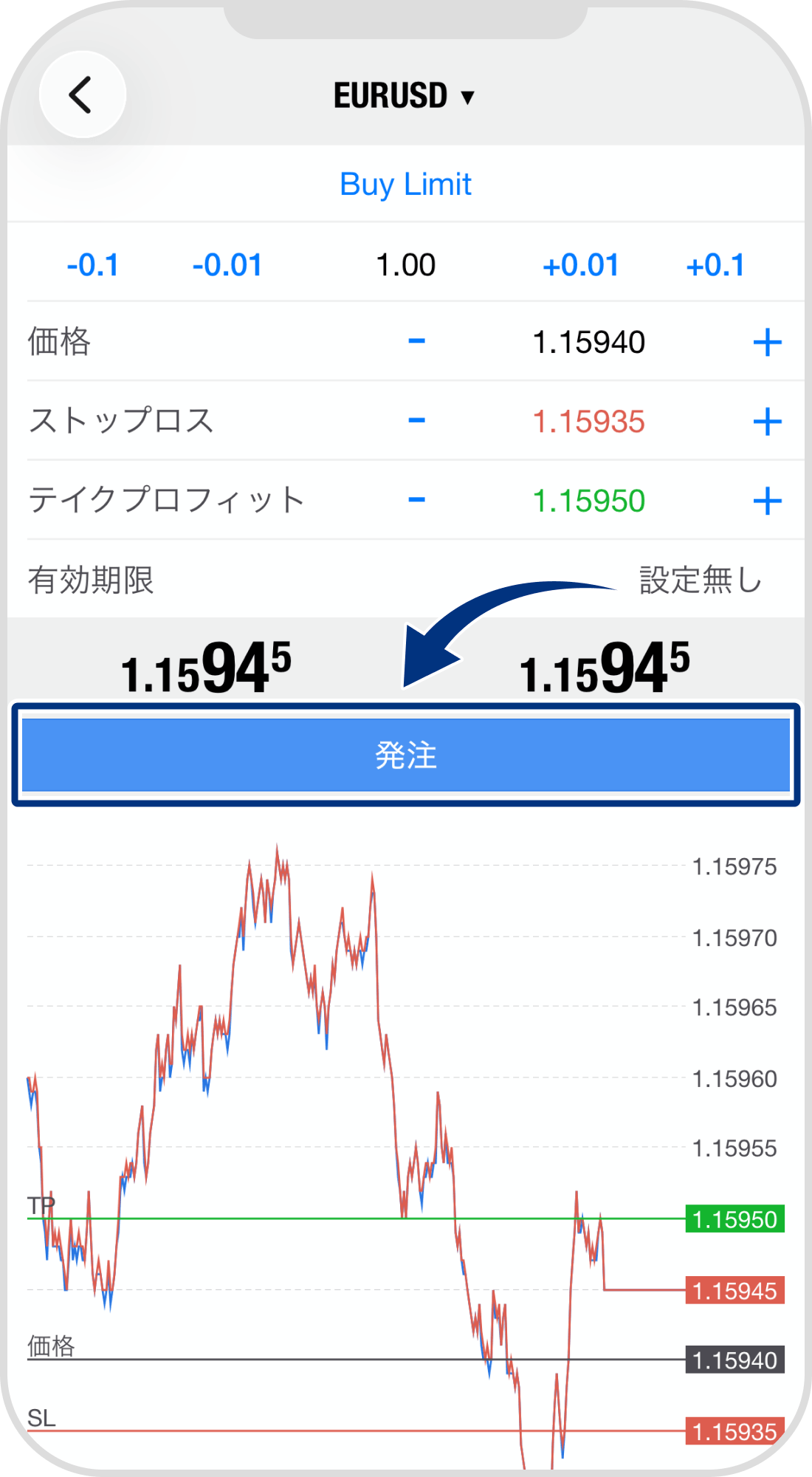Increase the テイクプロフィット value with plus

[x=770, y=498]
